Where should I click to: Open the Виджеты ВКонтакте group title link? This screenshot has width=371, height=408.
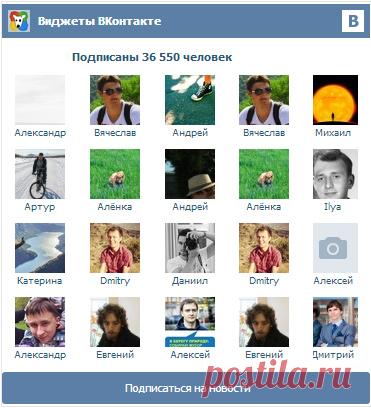99,21
